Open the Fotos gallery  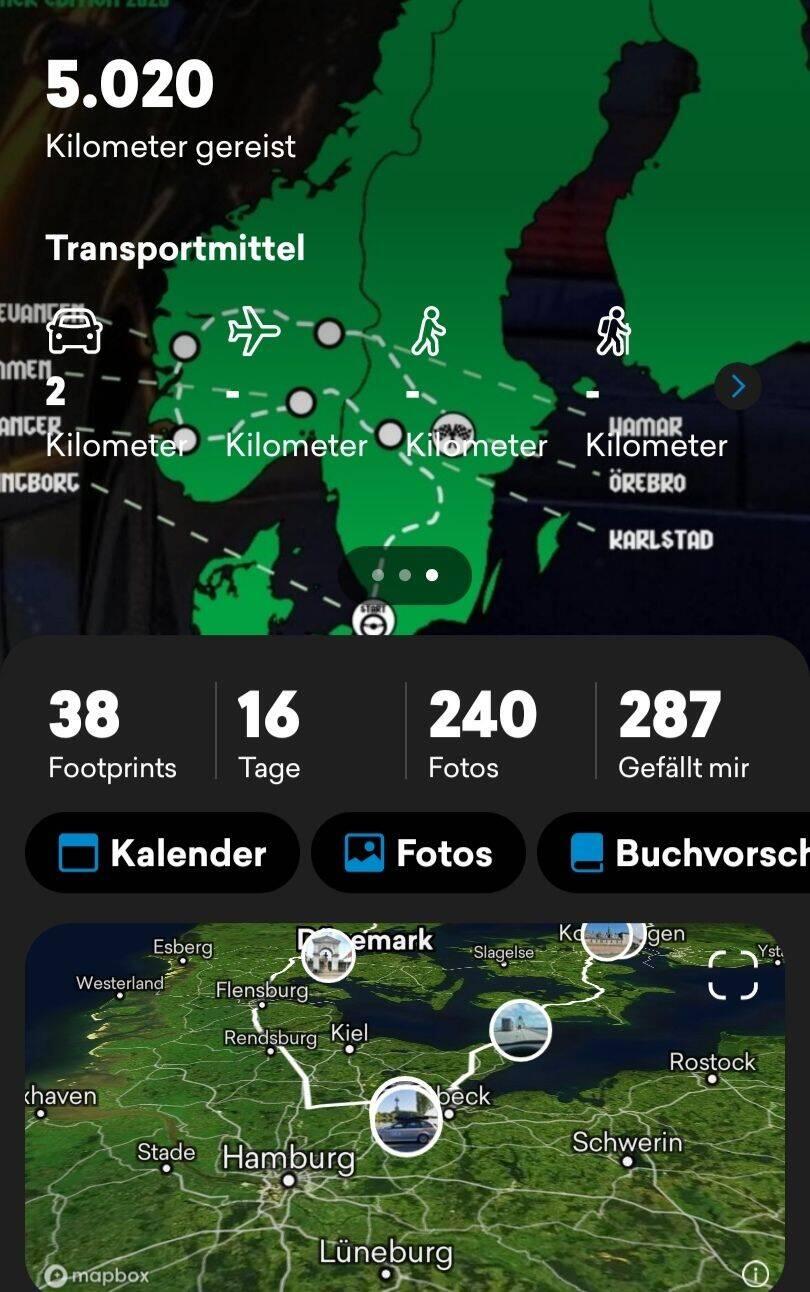pyautogui.click(x=419, y=853)
